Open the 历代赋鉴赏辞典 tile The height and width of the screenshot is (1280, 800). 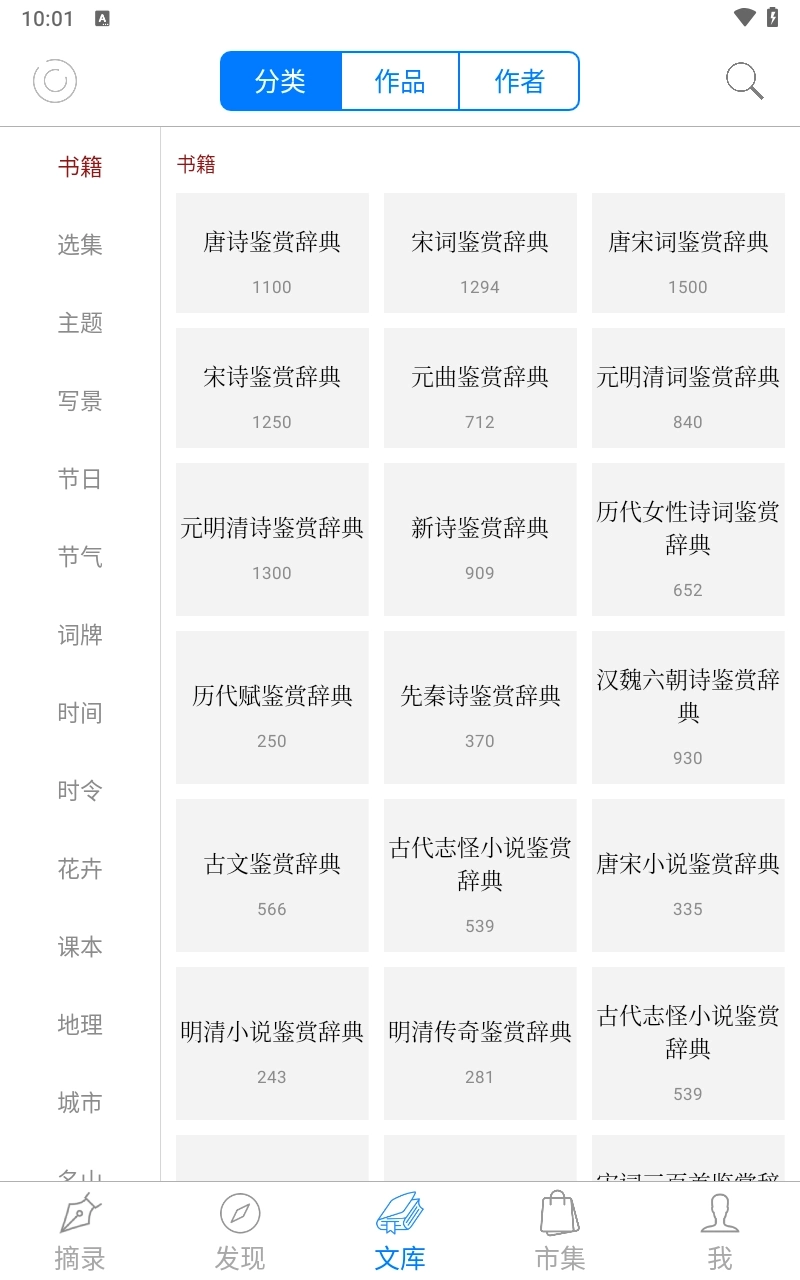(x=272, y=707)
